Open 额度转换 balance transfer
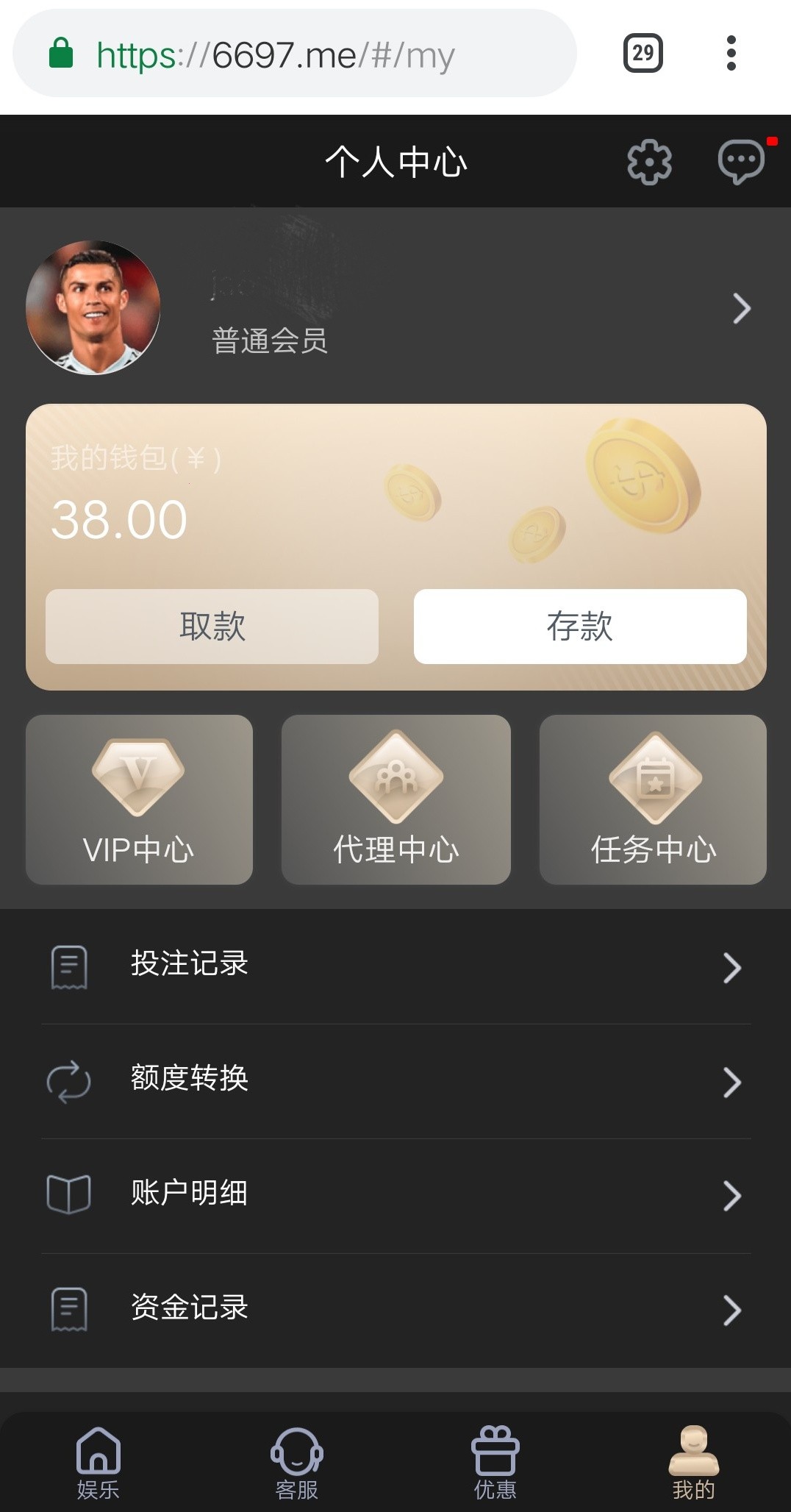Viewport: 791px width, 1512px height. coord(395,1081)
